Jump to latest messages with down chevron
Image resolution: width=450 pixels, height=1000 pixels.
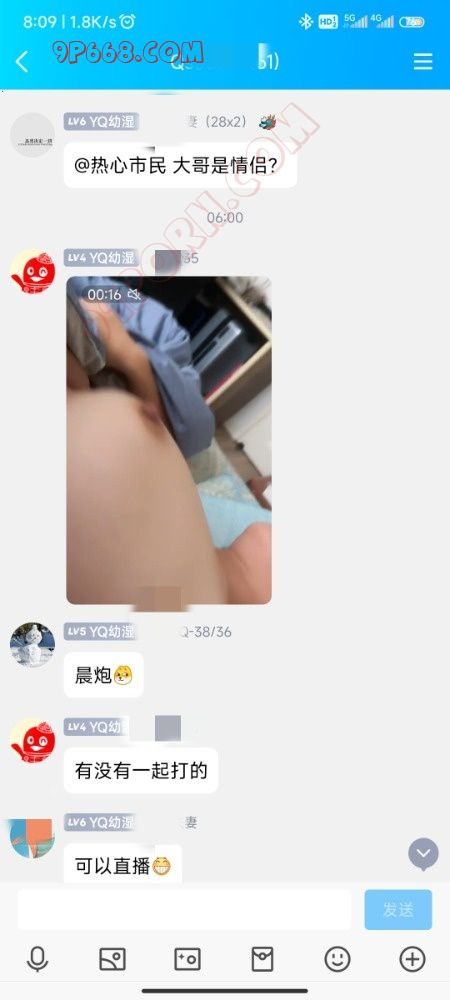click(424, 855)
